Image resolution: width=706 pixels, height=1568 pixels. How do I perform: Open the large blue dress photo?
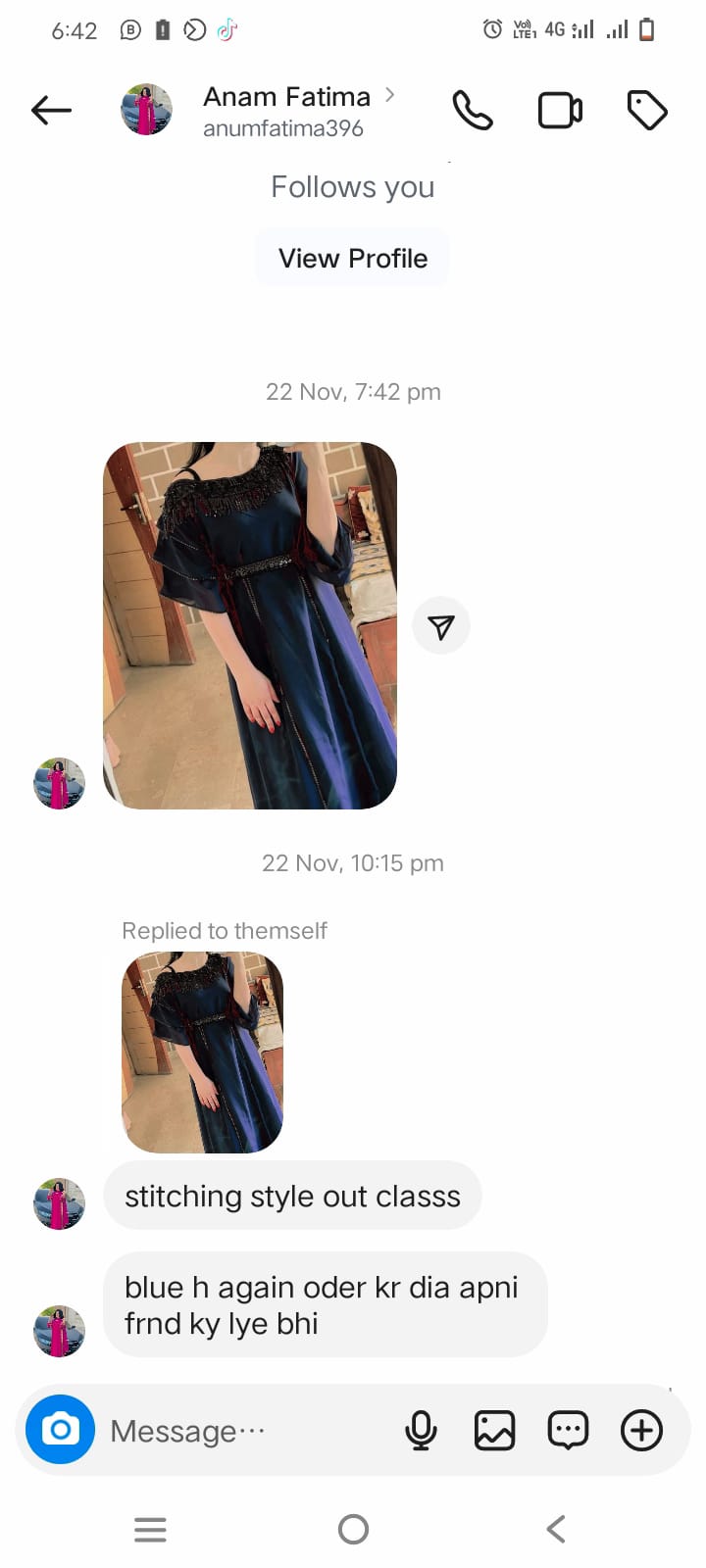click(x=250, y=625)
